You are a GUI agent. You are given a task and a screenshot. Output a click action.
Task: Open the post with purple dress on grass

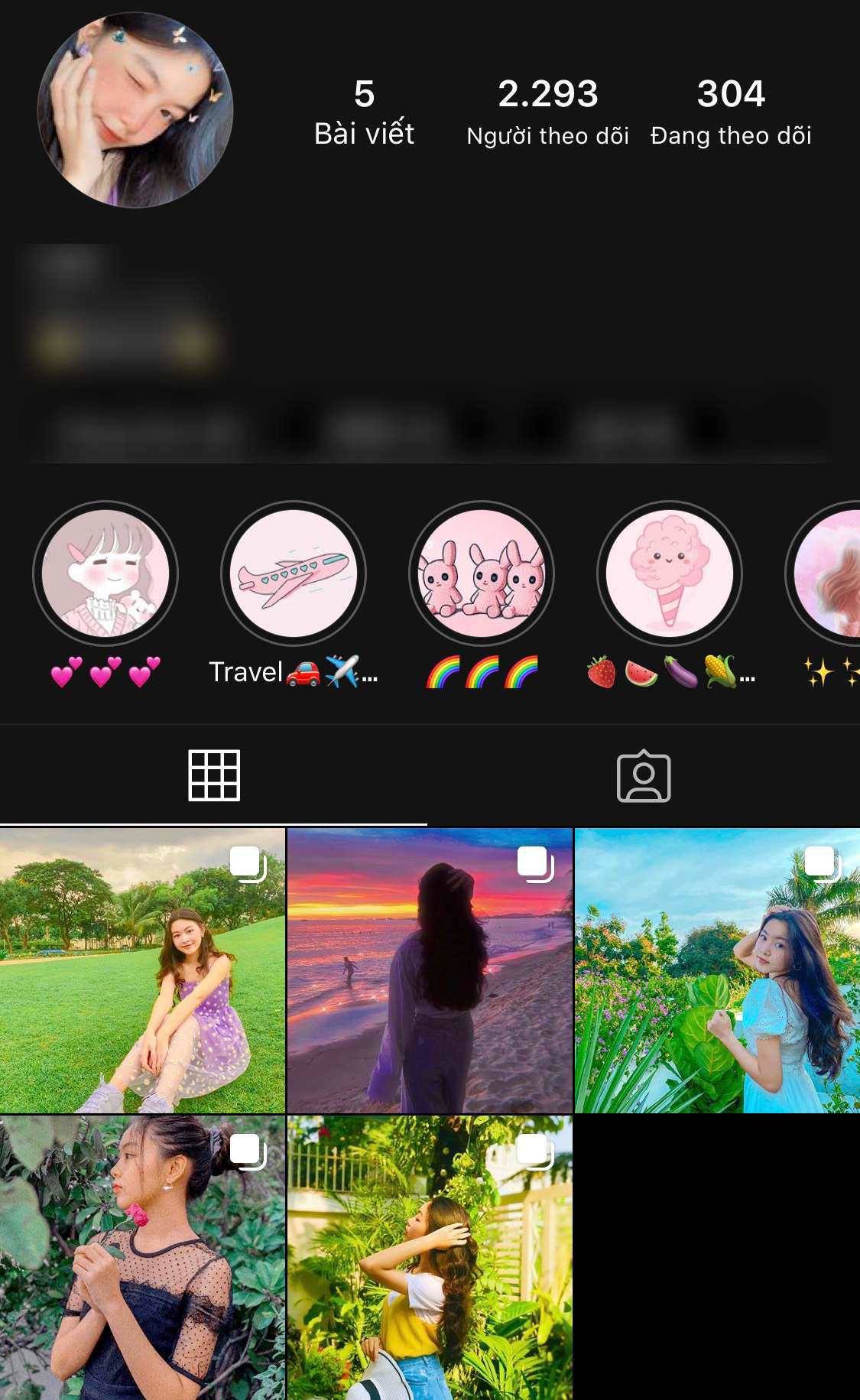pyautogui.click(x=142, y=970)
